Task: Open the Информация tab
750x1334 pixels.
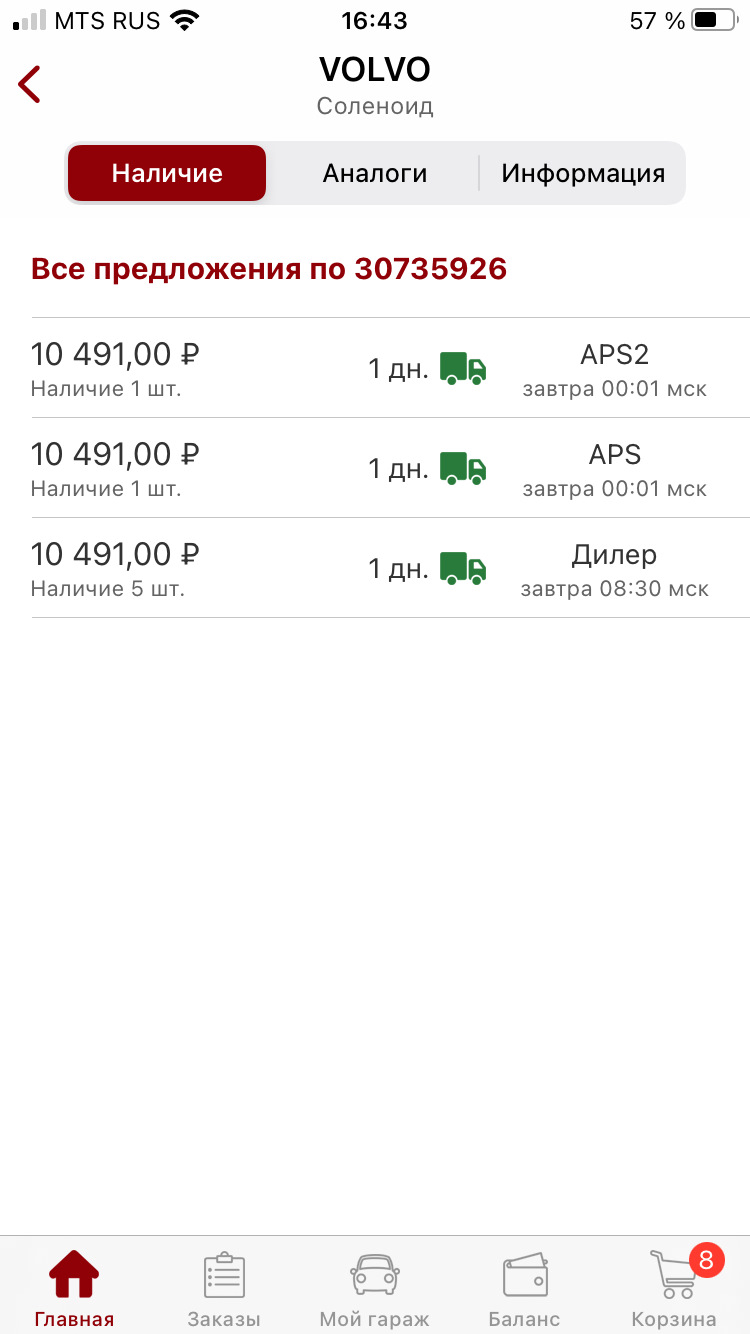Action: (x=583, y=173)
